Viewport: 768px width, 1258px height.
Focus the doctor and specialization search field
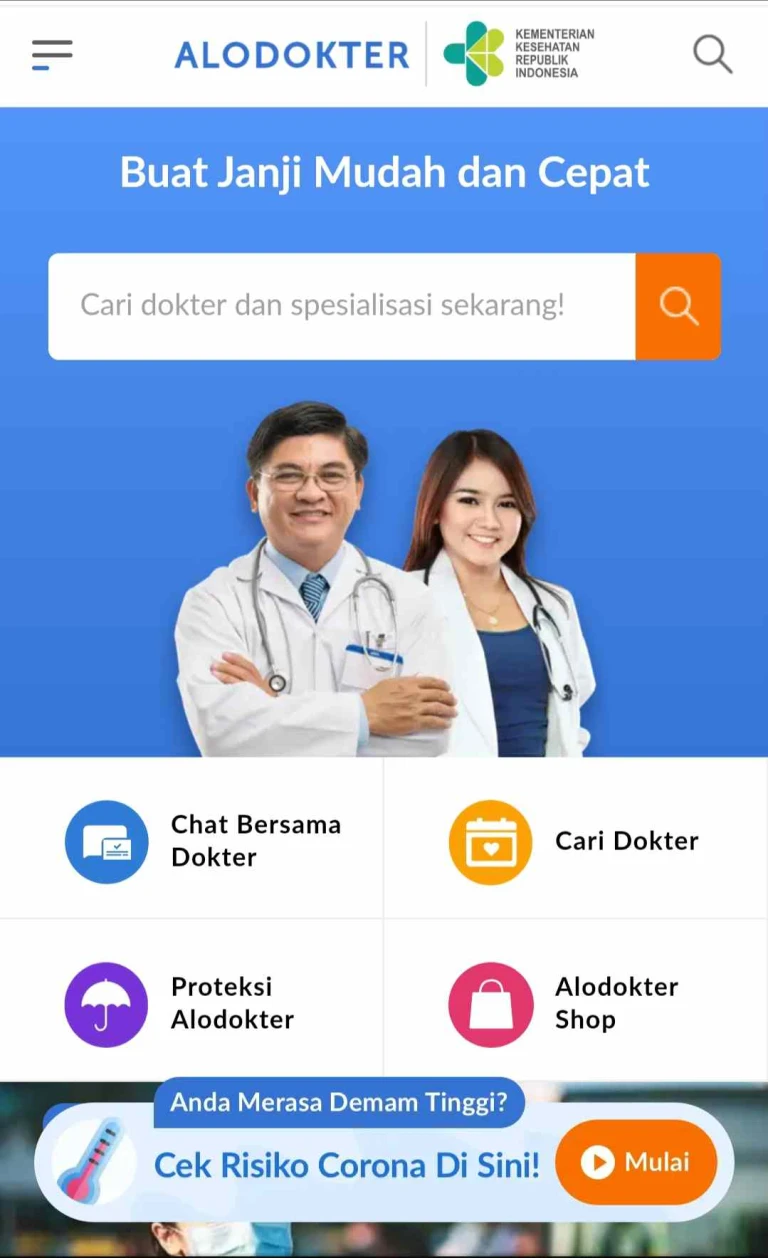(341, 306)
